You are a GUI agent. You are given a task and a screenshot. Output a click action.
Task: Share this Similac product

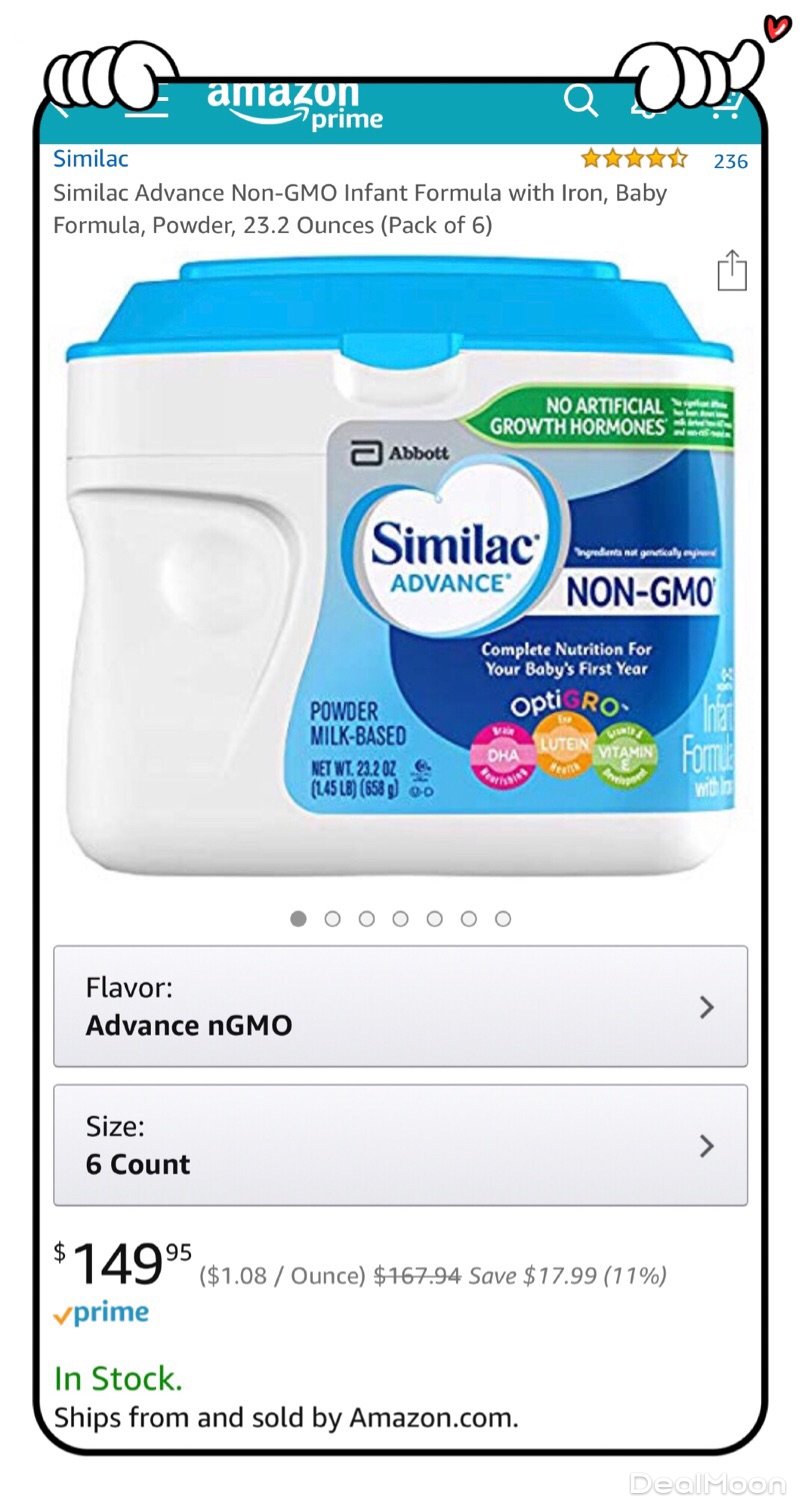pyautogui.click(x=732, y=270)
